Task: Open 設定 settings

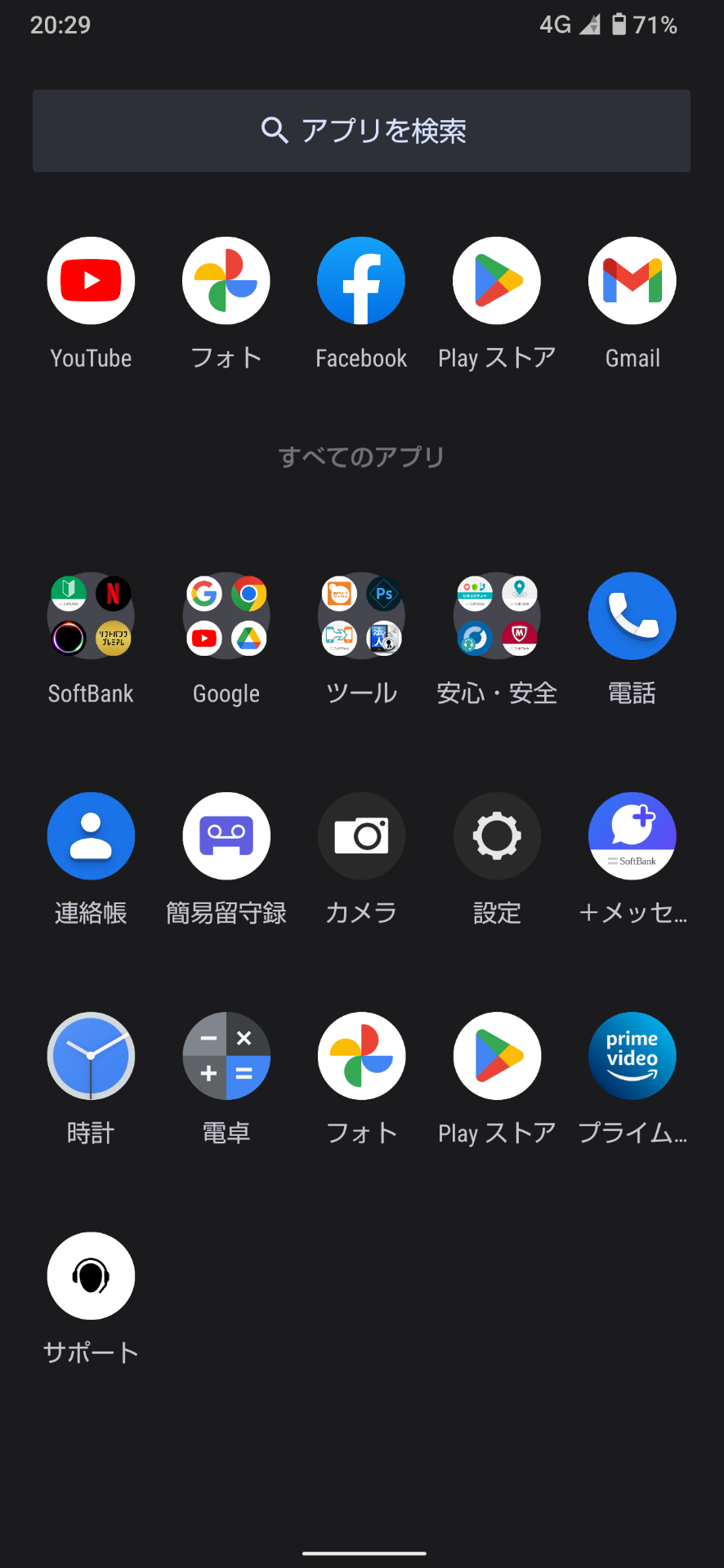Action: (x=497, y=835)
